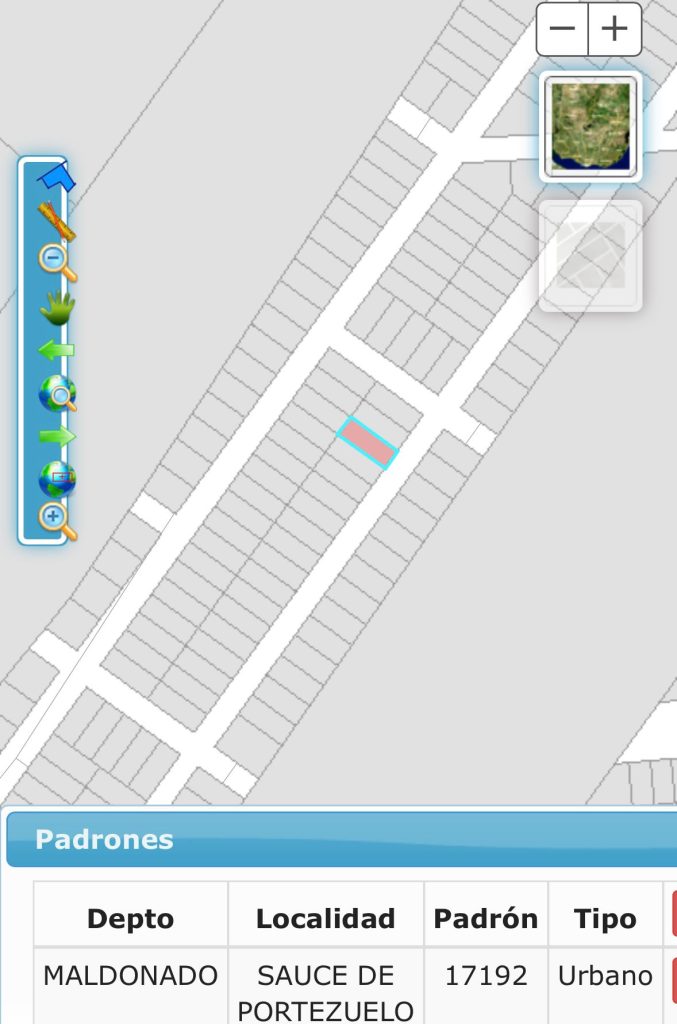This screenshot has height=1024, width=677.
Task: Tap the highlighted pink parcel on map
Action: pos(367,442)
